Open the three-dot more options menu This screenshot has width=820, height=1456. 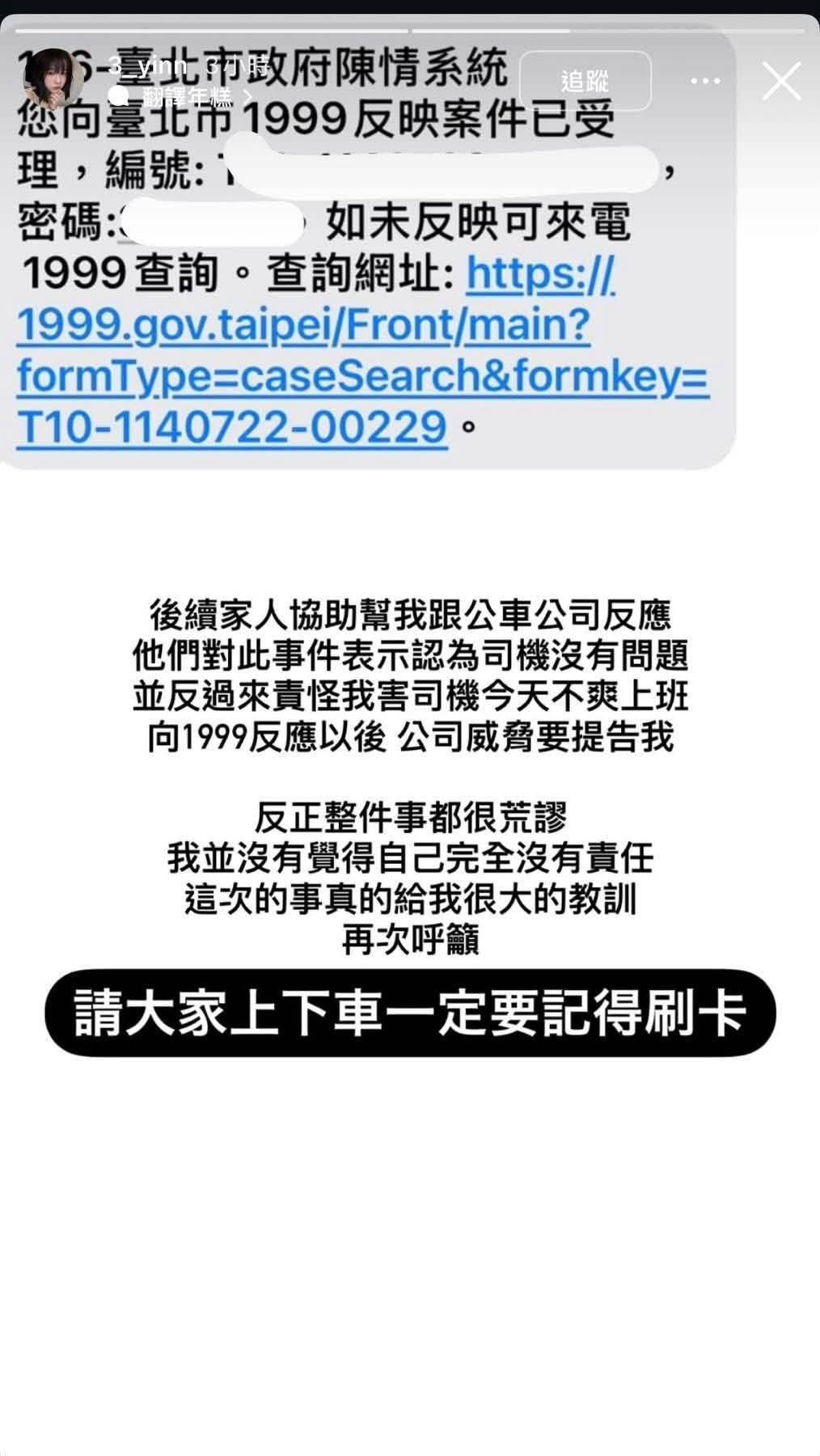[706, 81]
